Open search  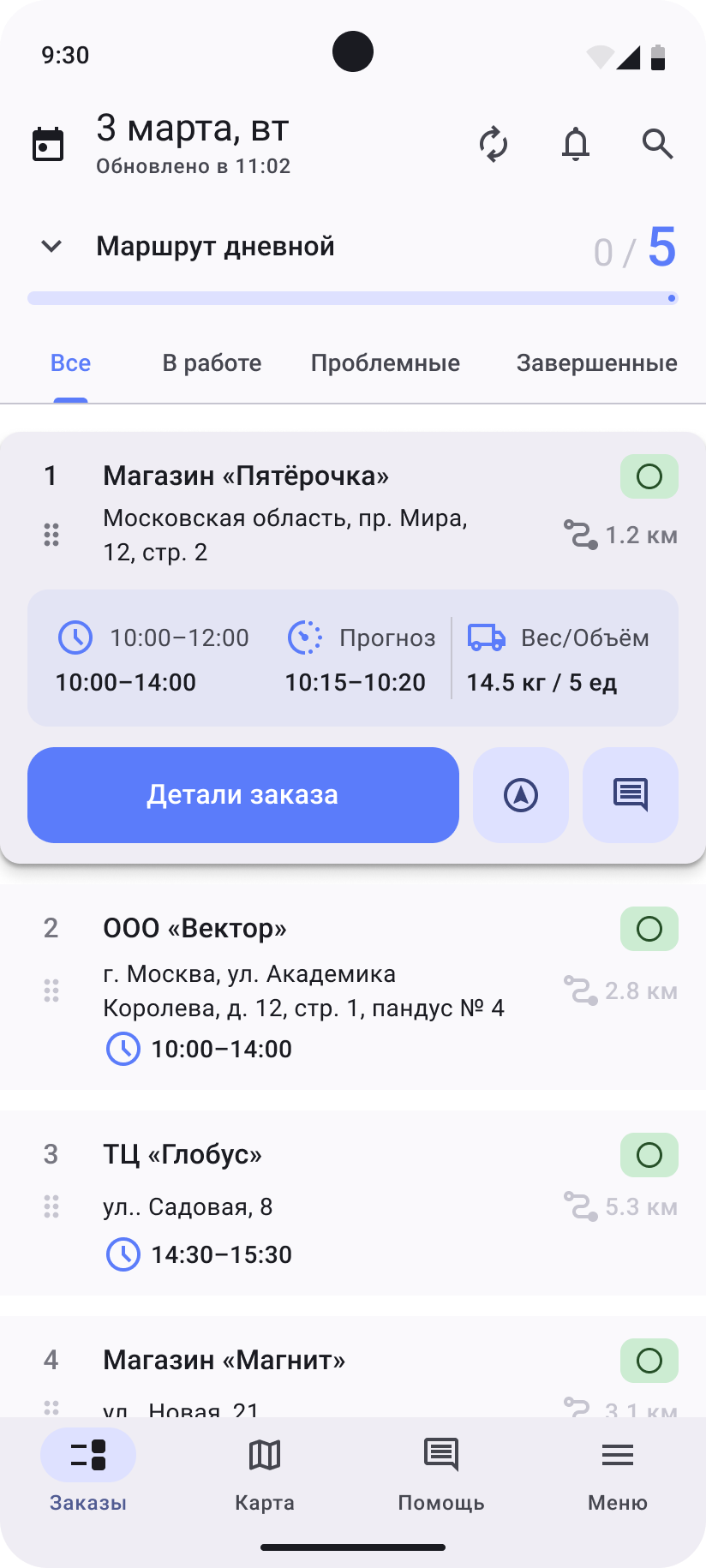click(658, 145)
